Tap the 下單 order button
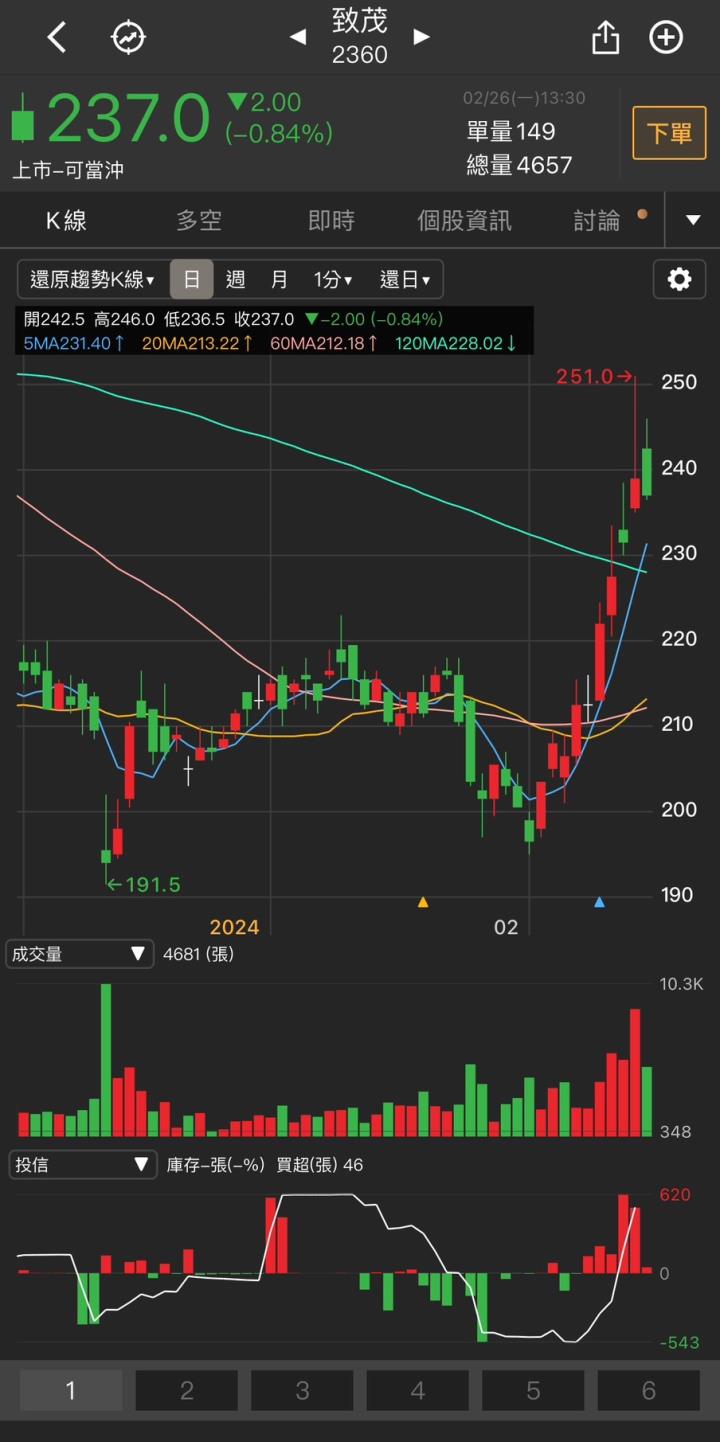Viewport: 720px width, 1442px height. coord(669,133)
